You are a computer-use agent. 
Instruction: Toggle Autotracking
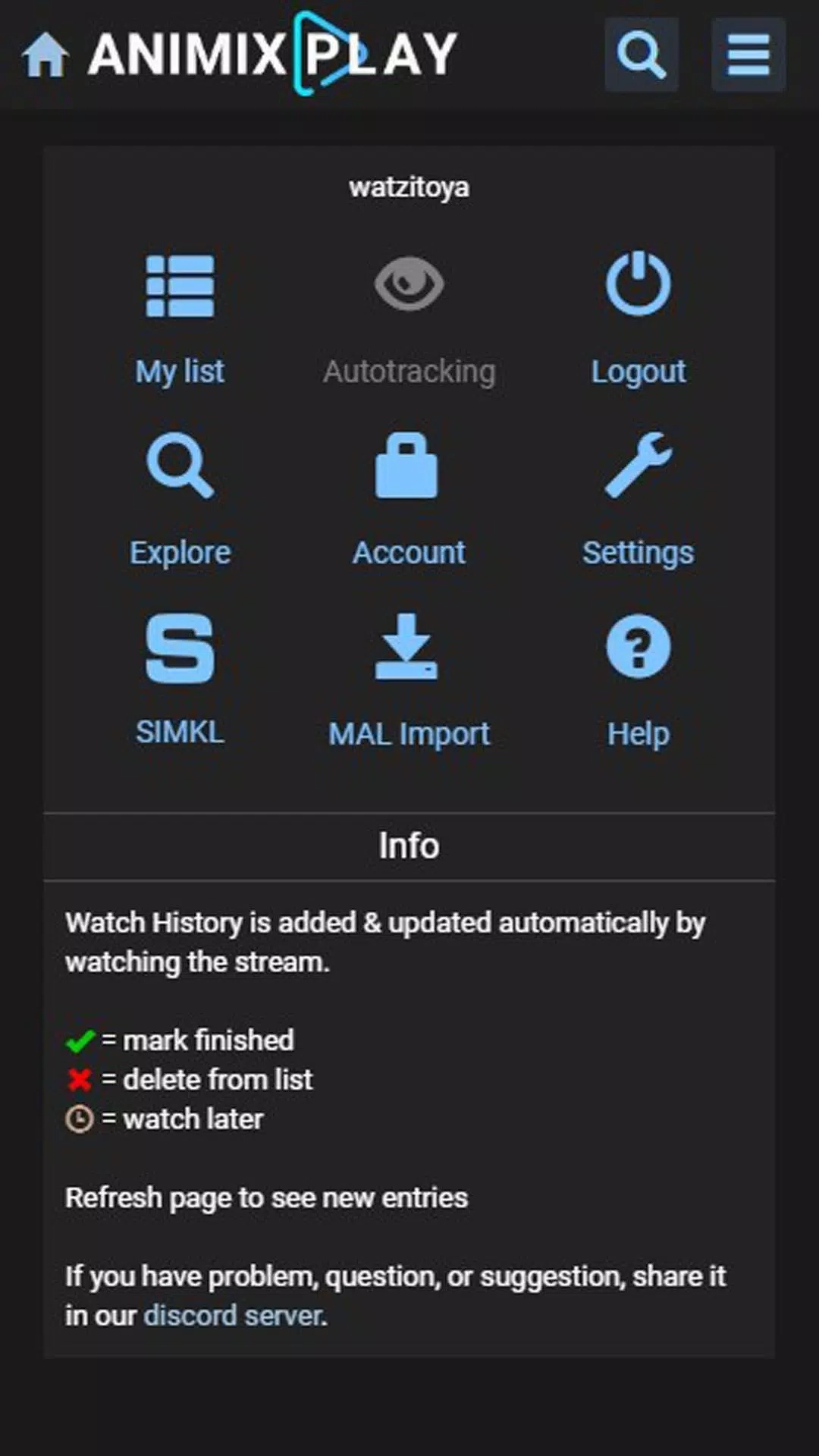(409, 318)
